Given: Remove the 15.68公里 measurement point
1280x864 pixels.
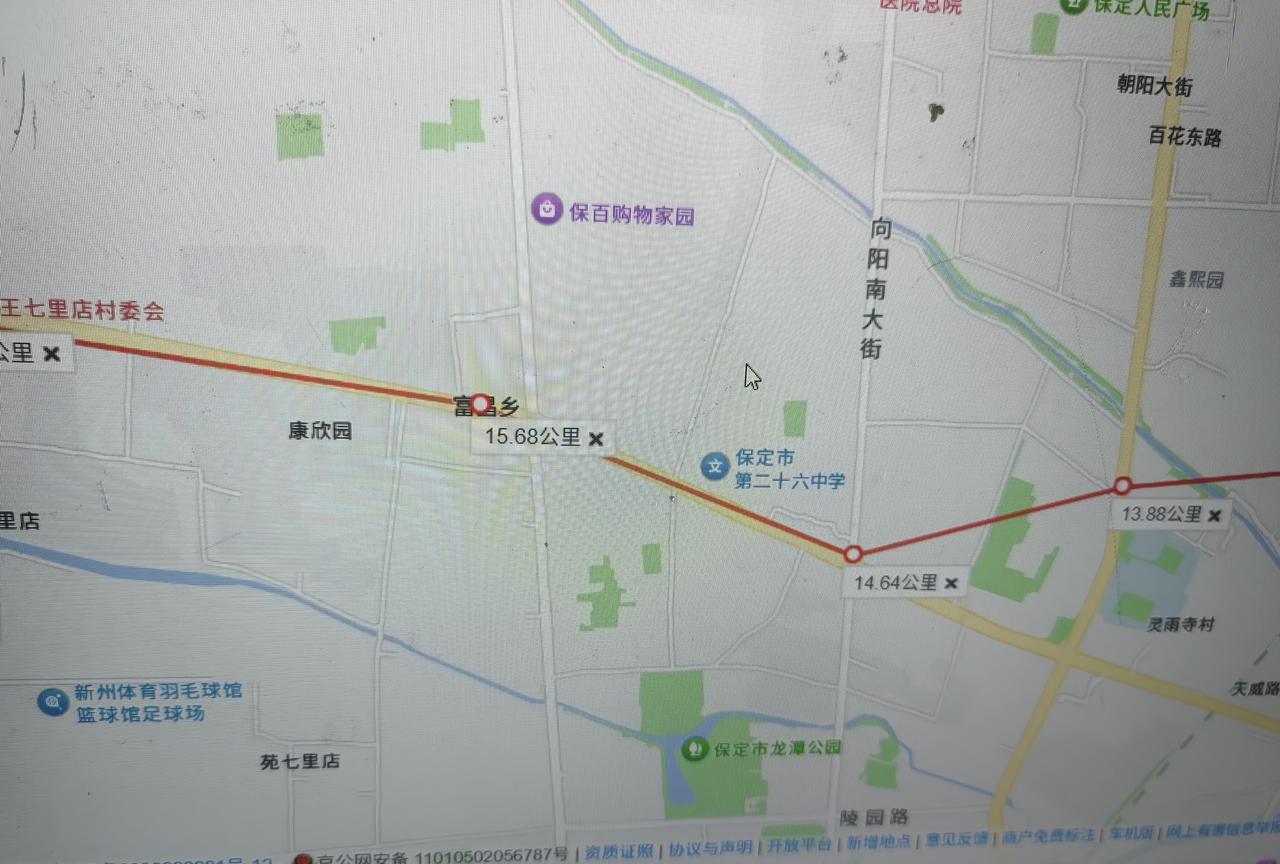Looking at the screenshot, I should pyautogui.click(x=596, y=438).
